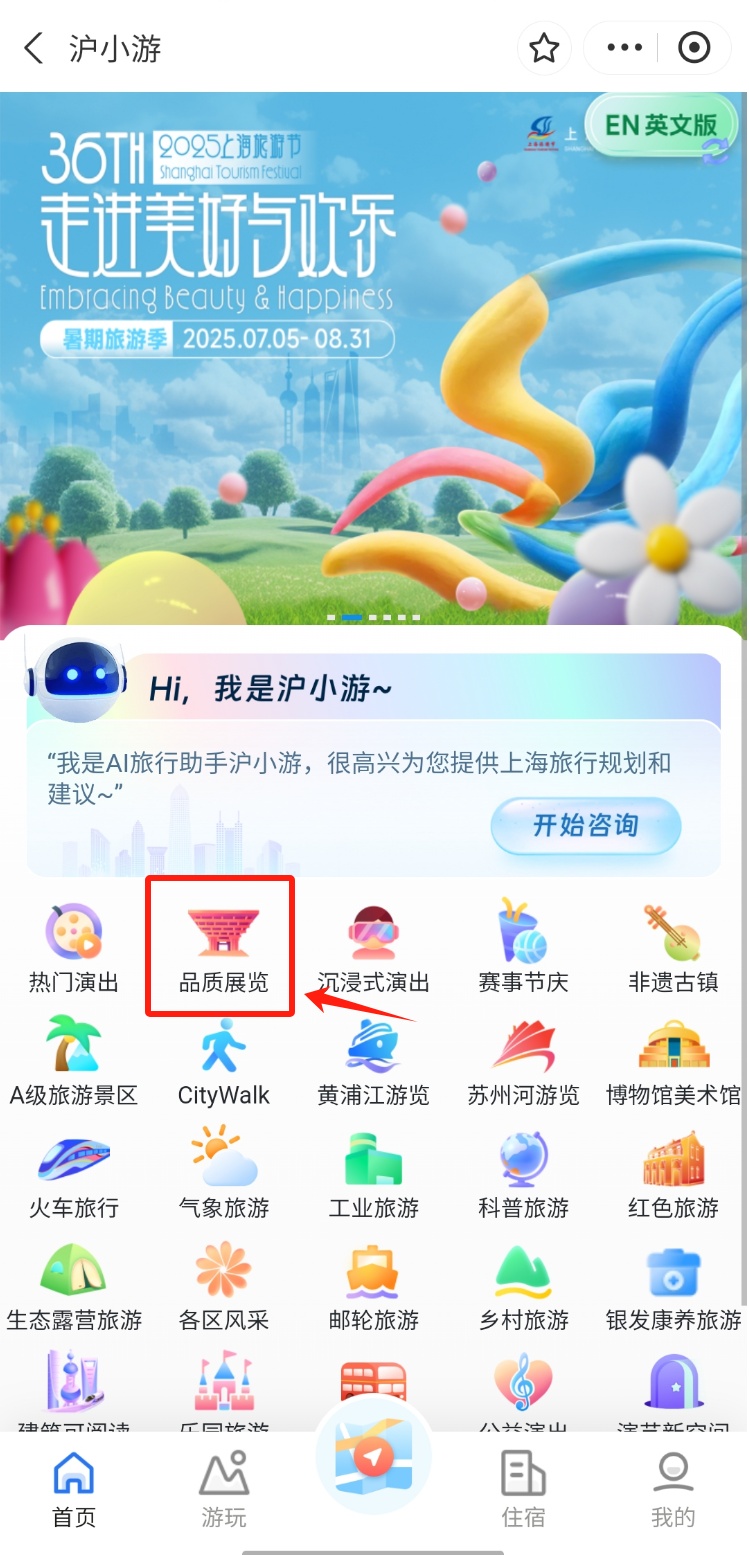Open the center map navigation button

pyautogui.click(x=373, y=1458)
